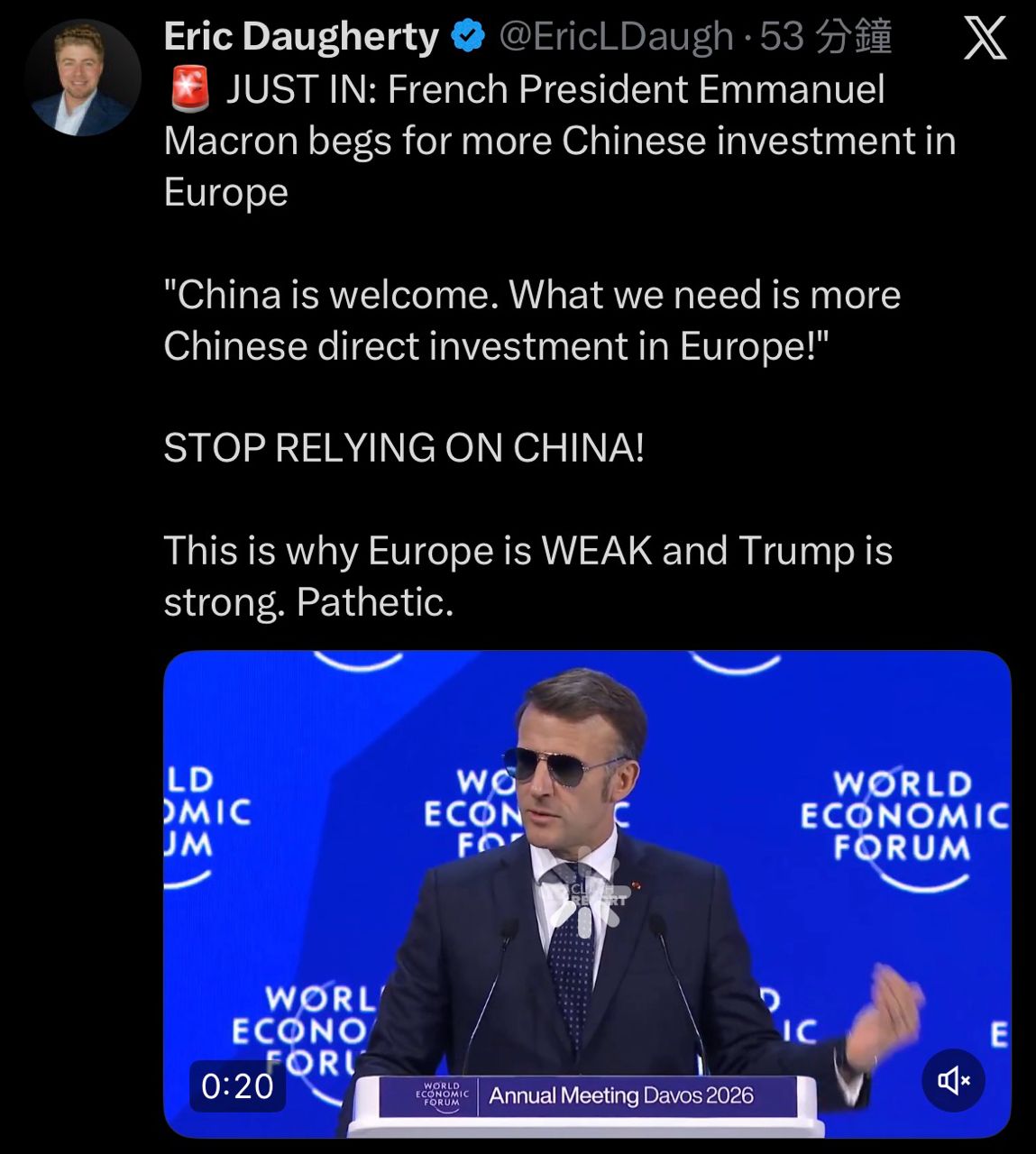Open Eric Daugherty's profile picture
The height and width of the screenshot is (1154, 1036).
coord(83,78)
